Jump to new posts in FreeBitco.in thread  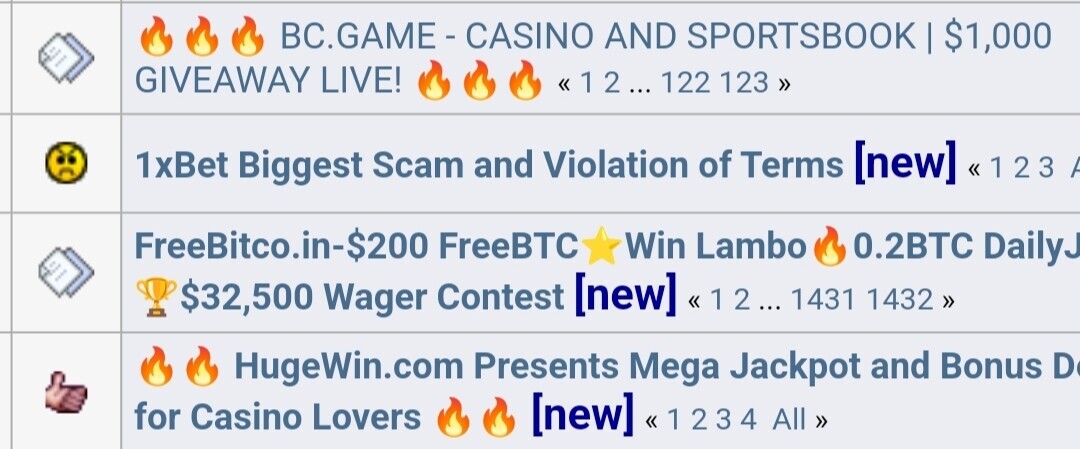click(626, 295)
